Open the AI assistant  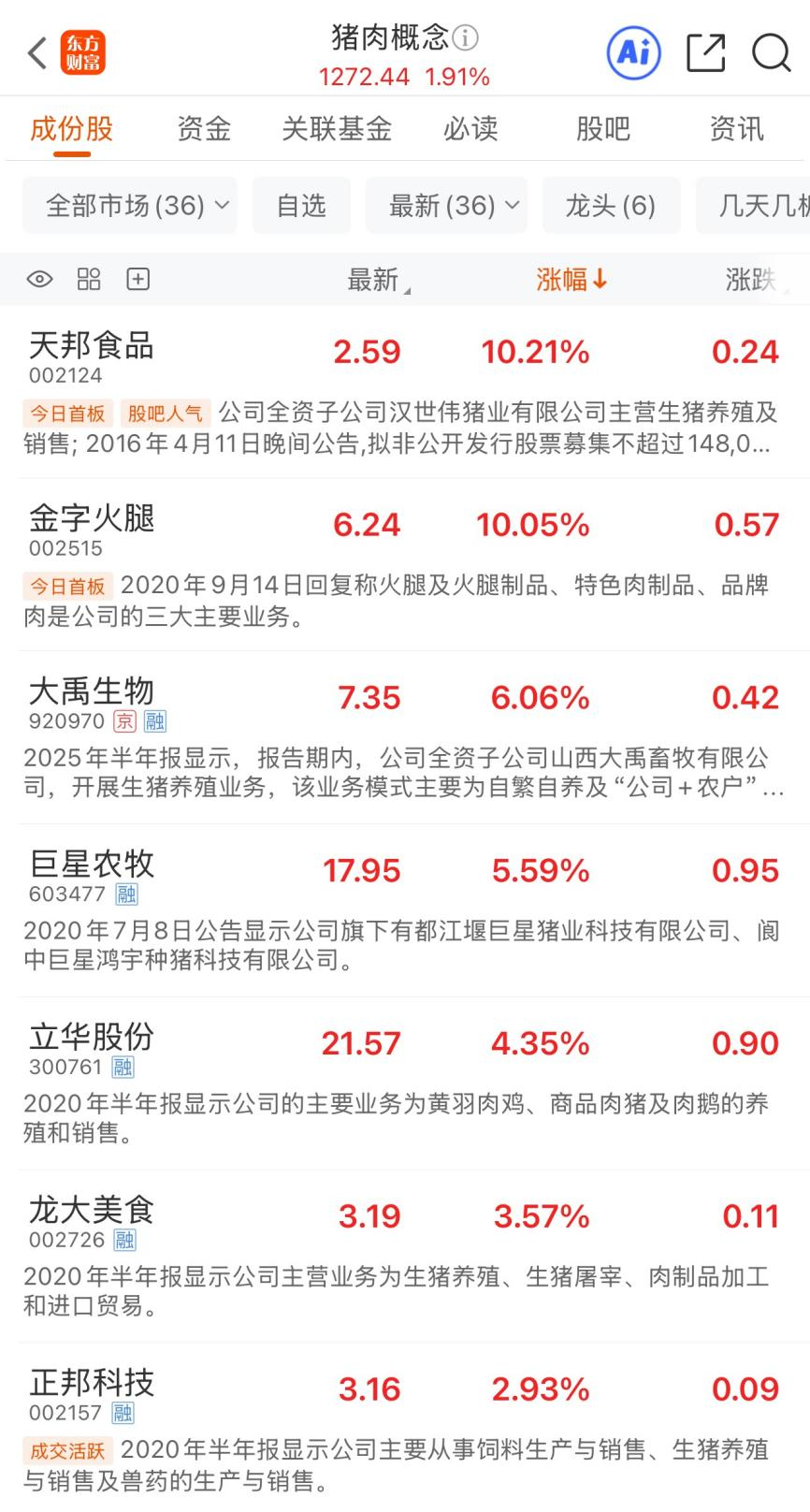tap(633, 54)
